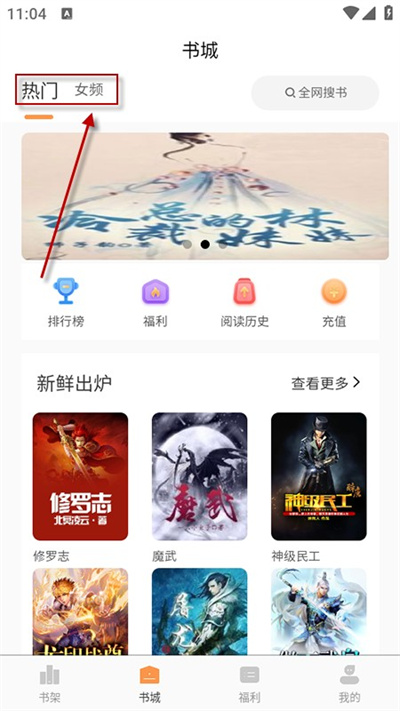
Task: Open the 充值 recharge shortcut
Action: click(x=334, y=303)
